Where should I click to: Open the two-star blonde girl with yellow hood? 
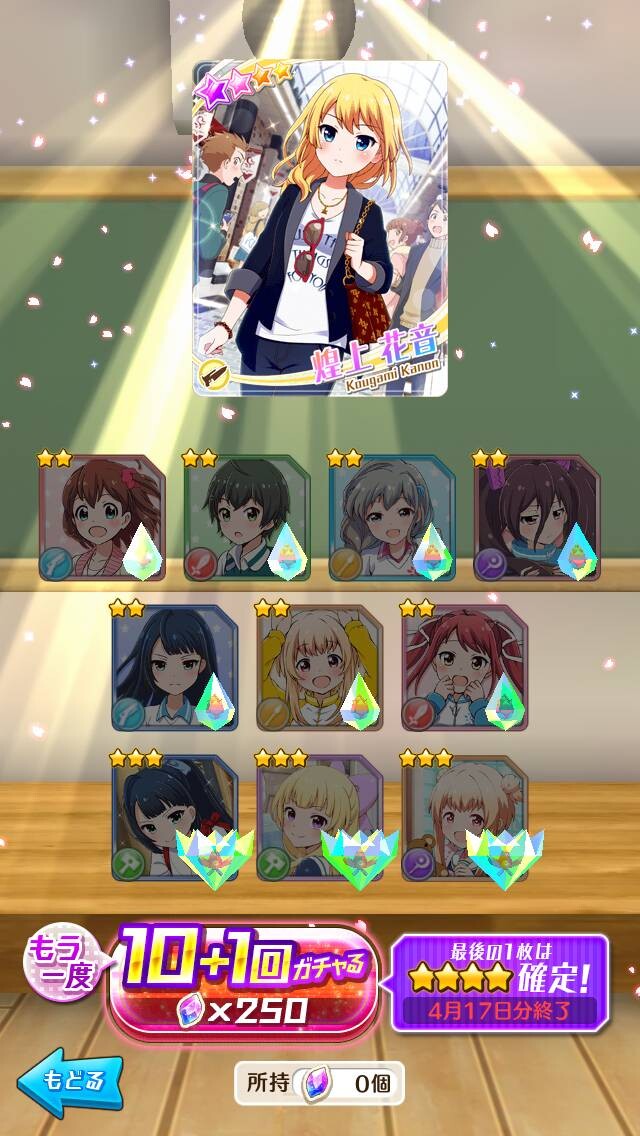click(x=320, y=667)
